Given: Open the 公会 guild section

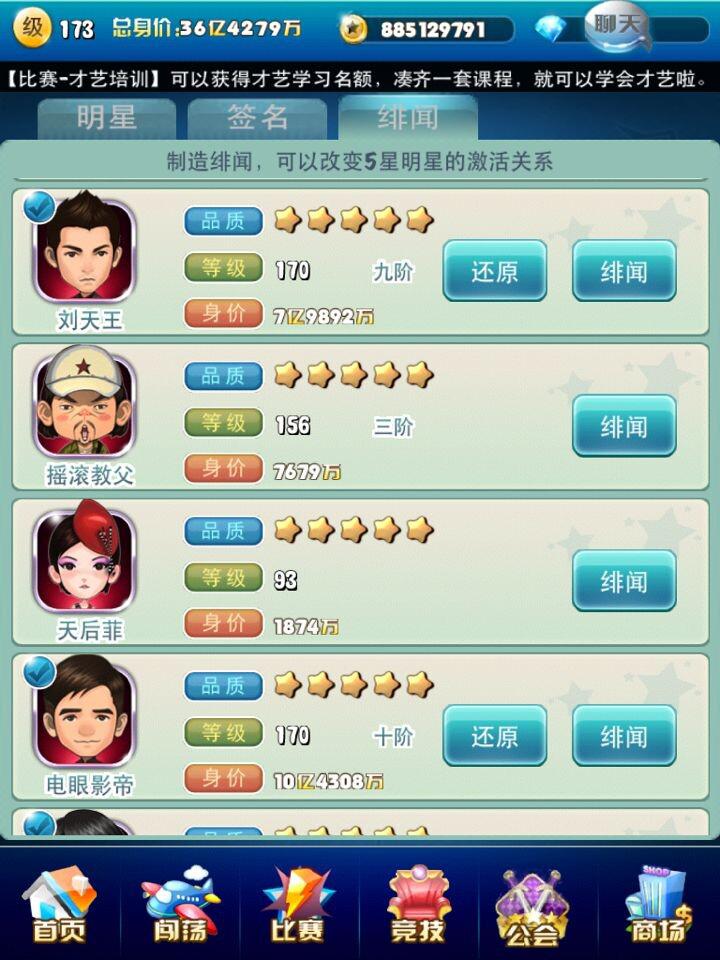Looking at the screenshot, I should click(x=533, y=906).
